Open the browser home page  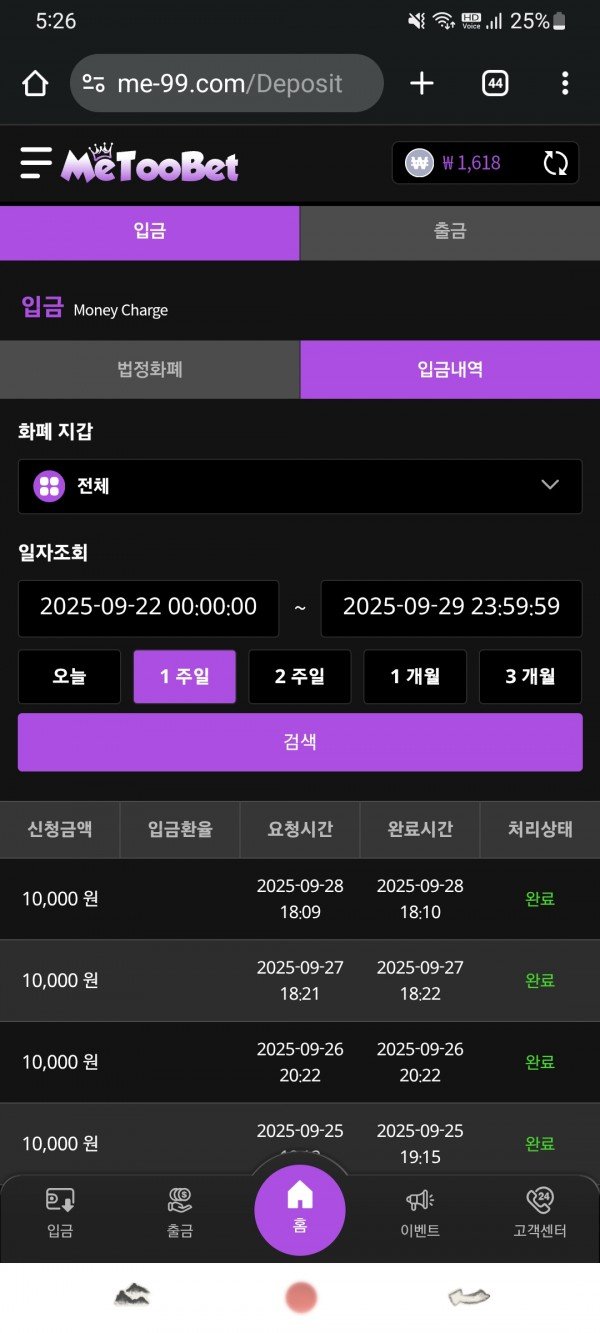(35, 83)
